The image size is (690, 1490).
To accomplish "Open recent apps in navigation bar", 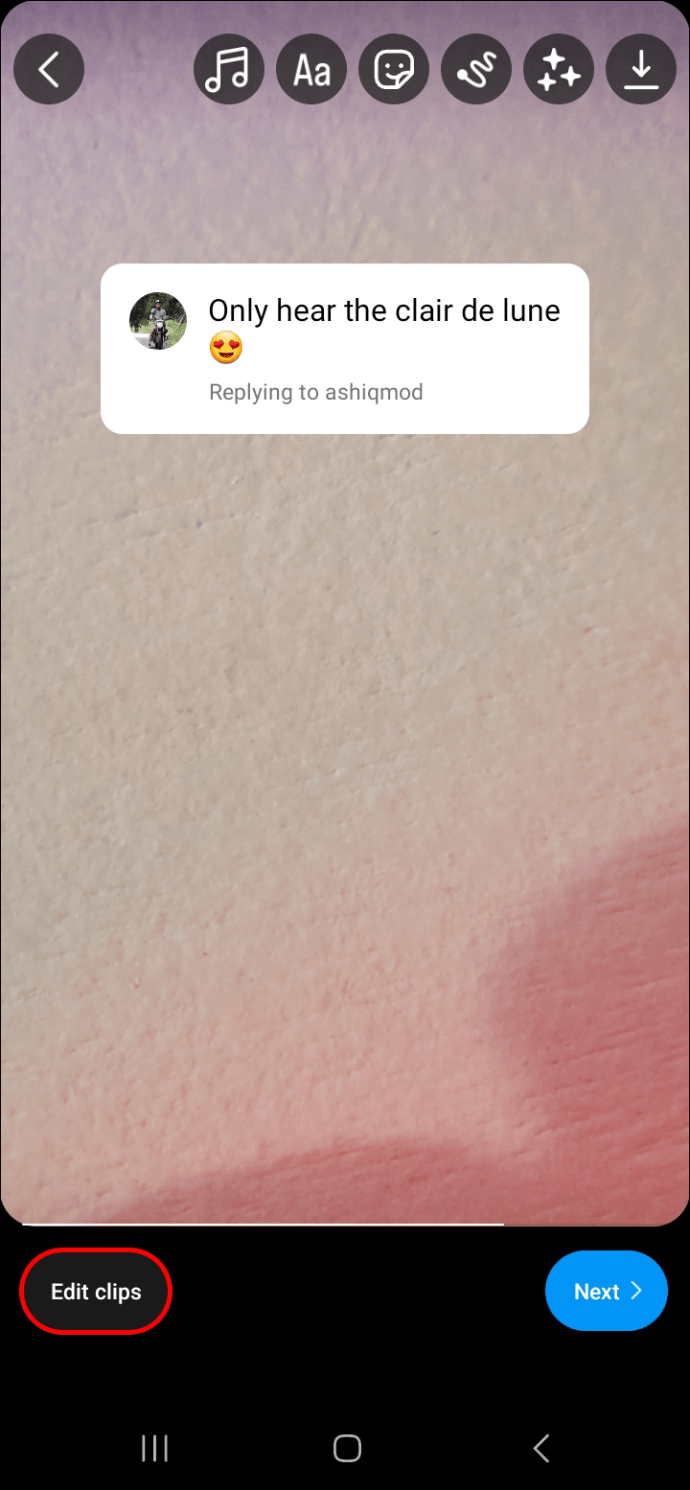I will pos(154,1447).
